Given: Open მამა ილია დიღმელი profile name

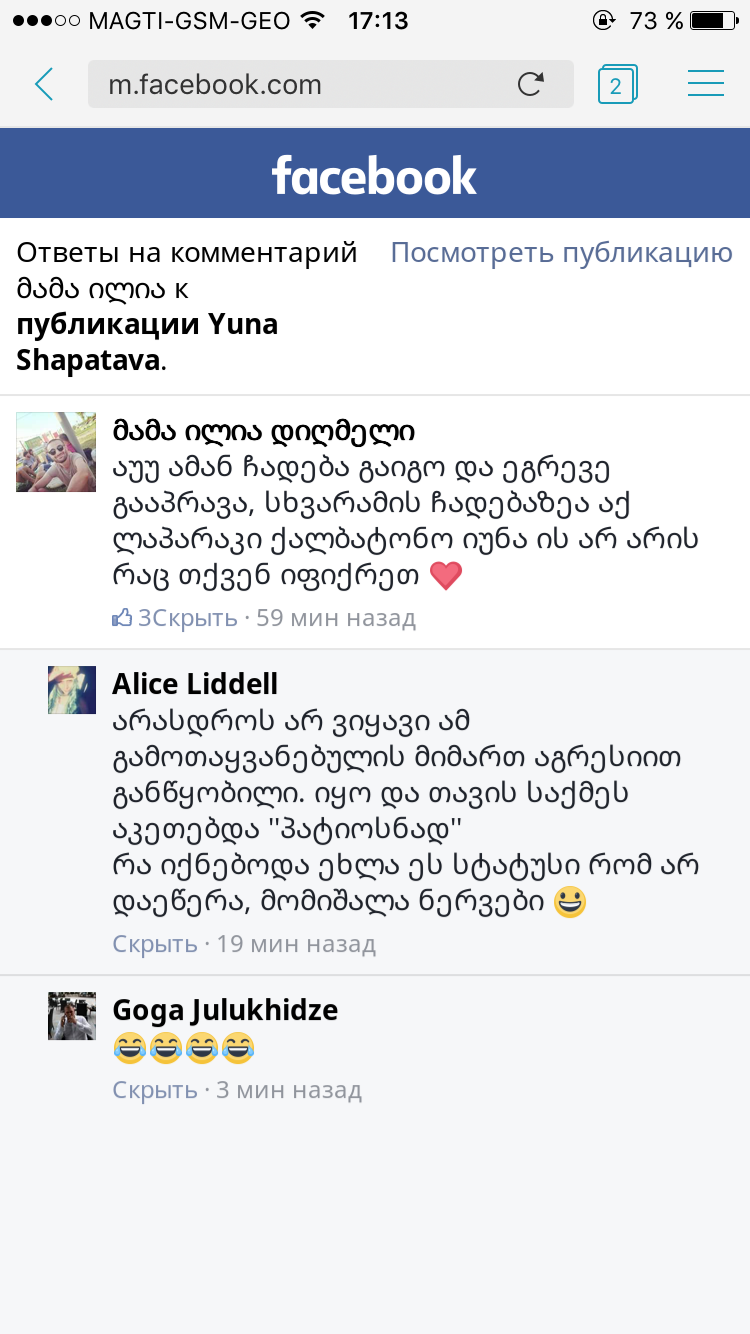Looking at the screenshot, I should [x=263, y=431].
